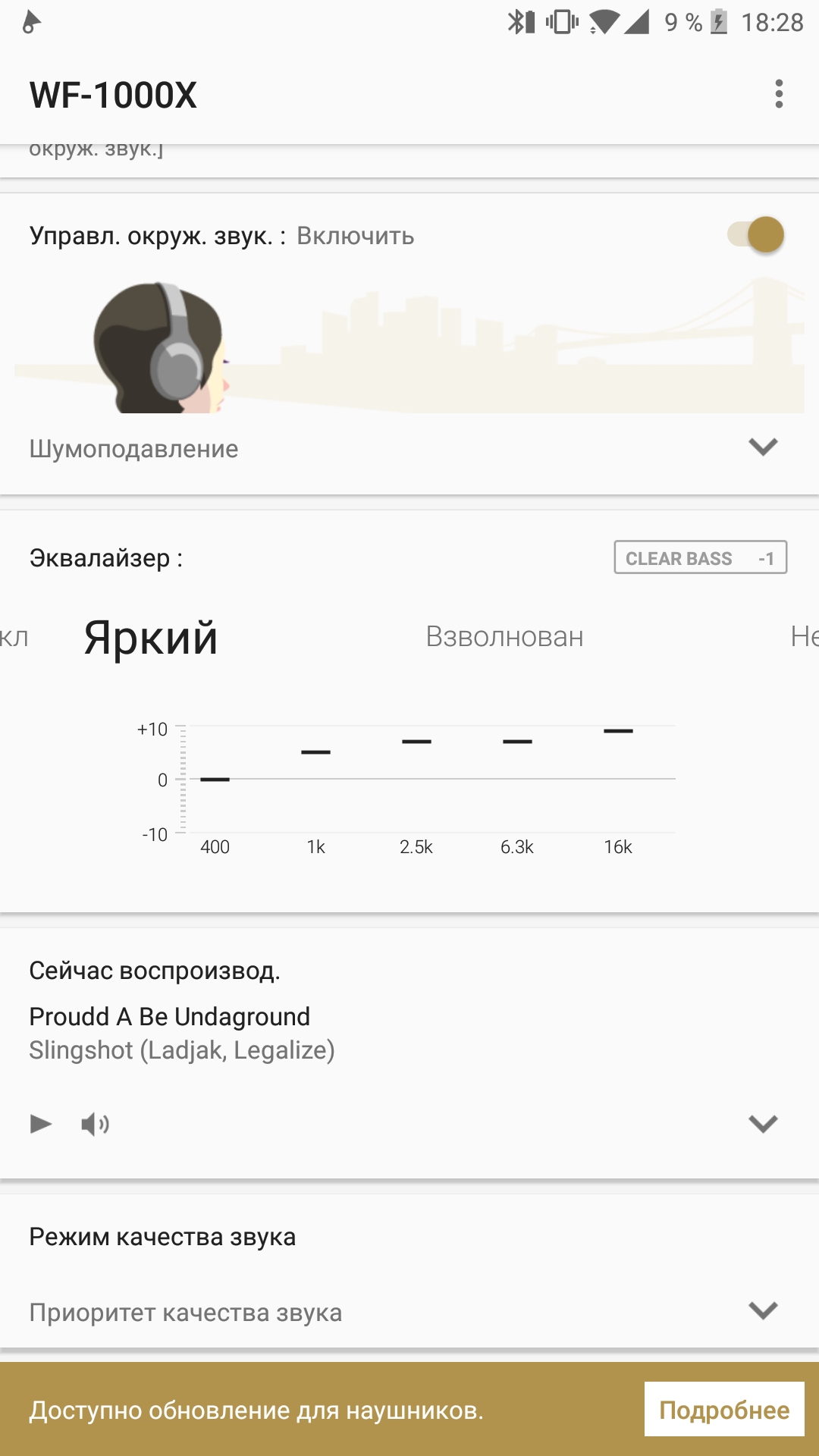This screenshot has height=1456, width=819.
Task: Open the CLEAR BASS setting
Action: click(x=700, y=558)
